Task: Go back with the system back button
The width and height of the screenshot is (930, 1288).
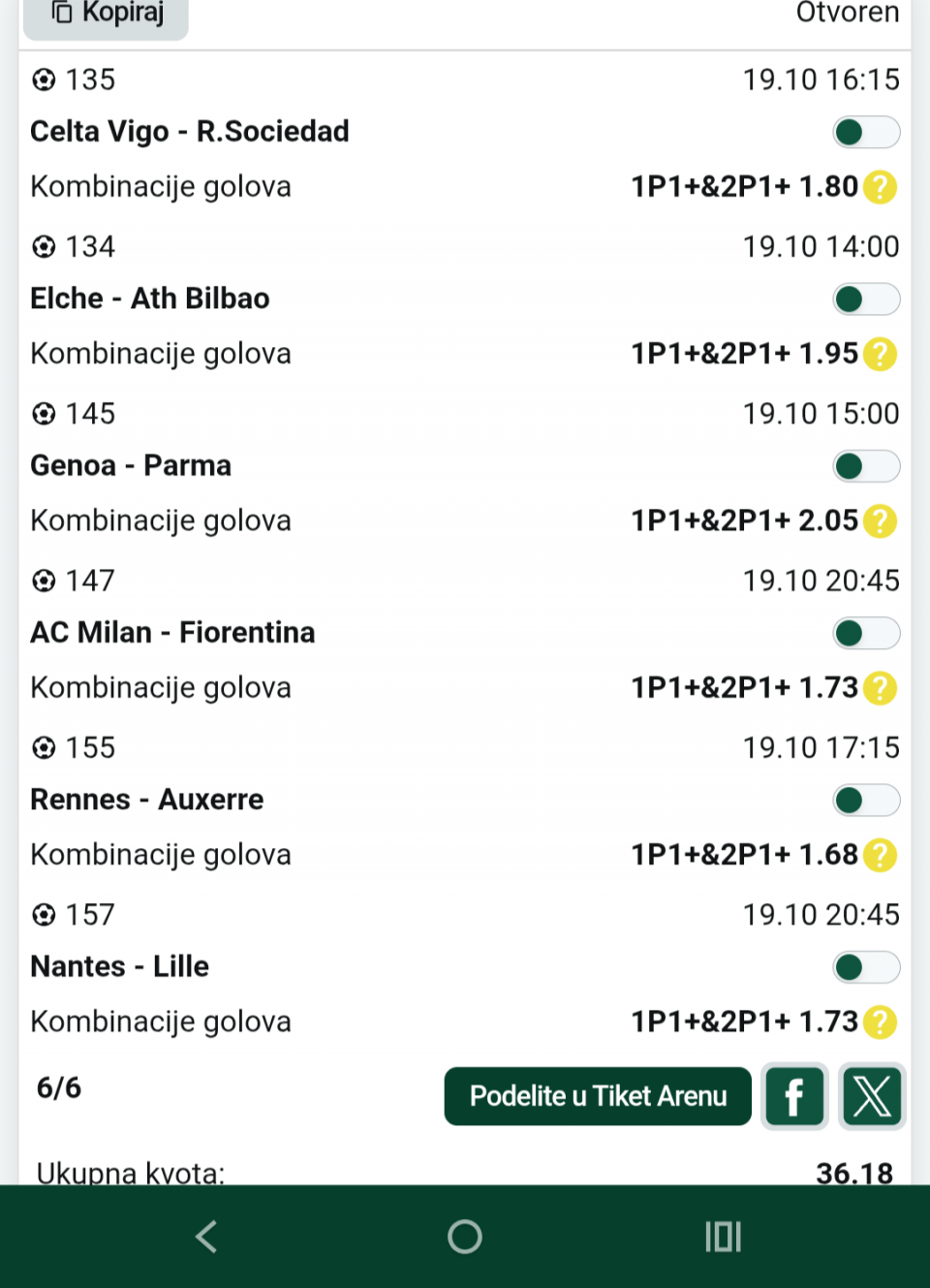Action: tap(206, 1237)
